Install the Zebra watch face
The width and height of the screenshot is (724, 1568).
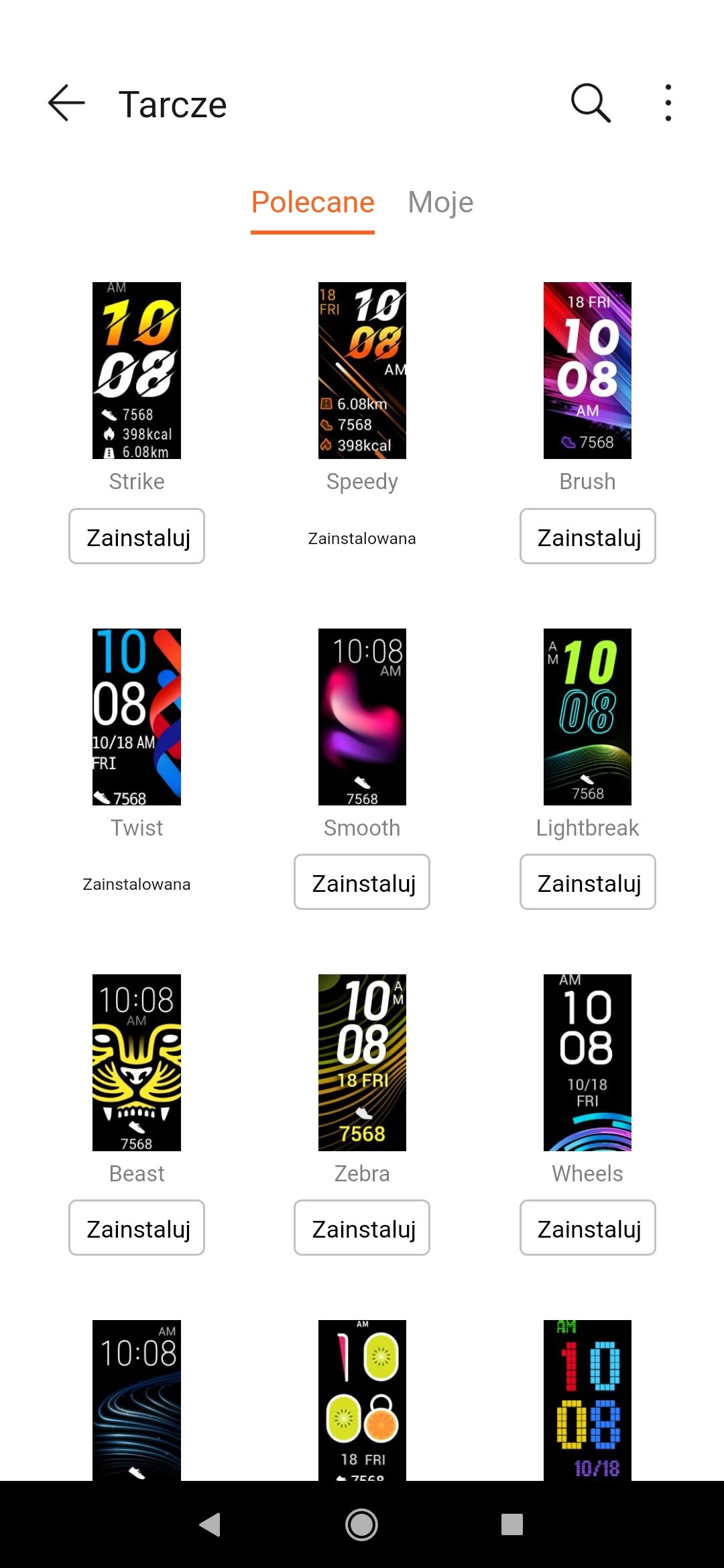(362, 1228)
